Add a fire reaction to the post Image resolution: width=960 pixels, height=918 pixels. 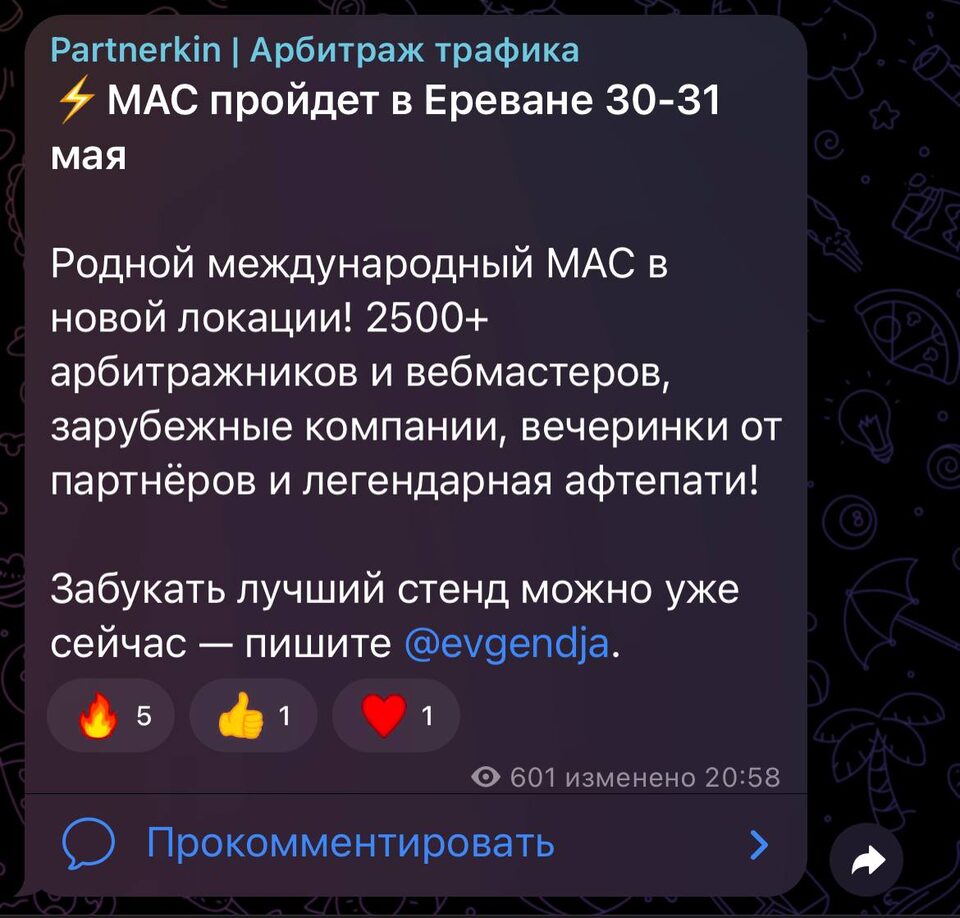111,716
